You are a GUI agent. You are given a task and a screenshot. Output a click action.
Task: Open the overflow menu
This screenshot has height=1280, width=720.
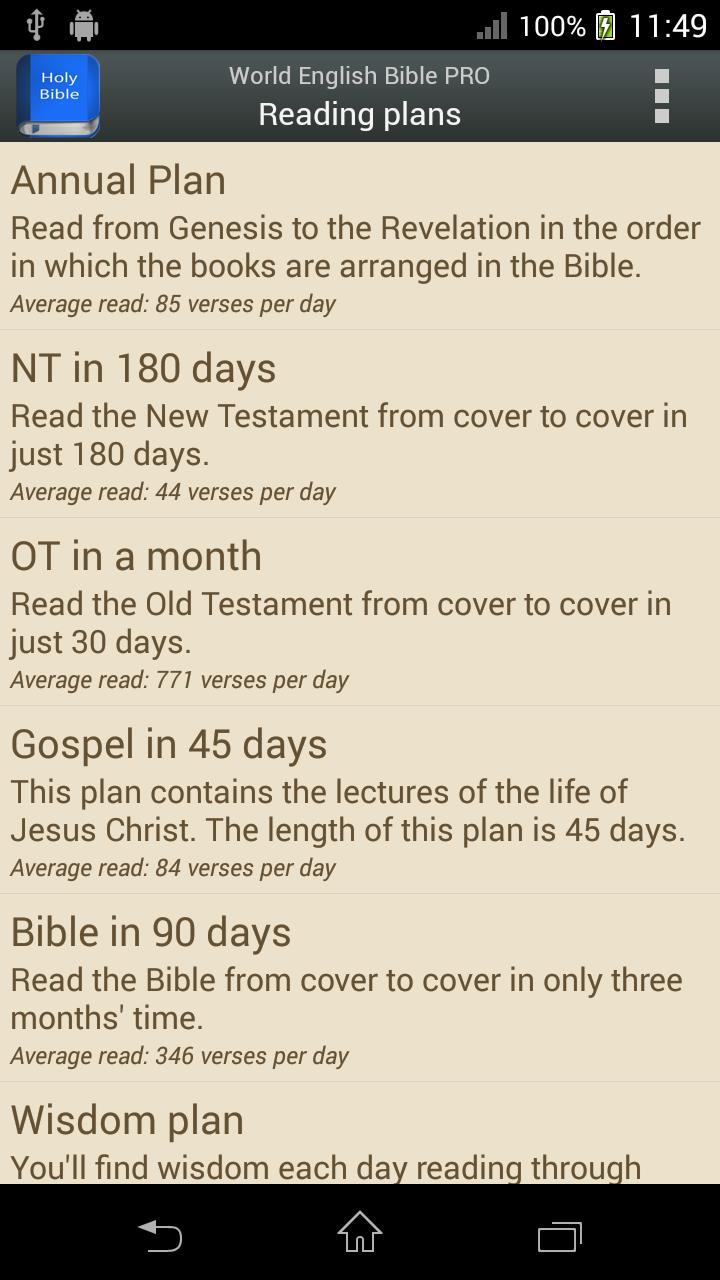(661, 96)
